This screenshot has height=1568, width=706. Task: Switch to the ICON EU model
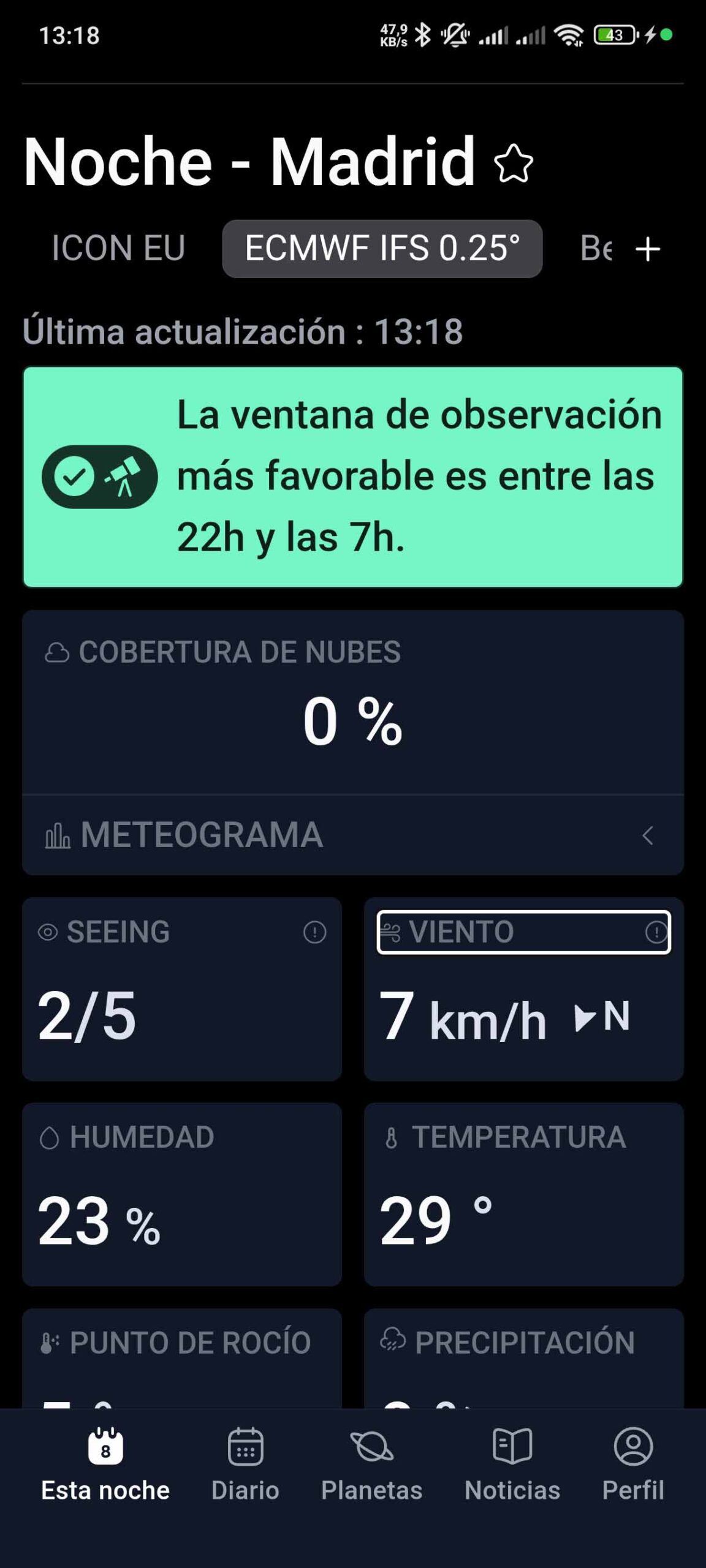pyautogui.click(x=118, y=249)
